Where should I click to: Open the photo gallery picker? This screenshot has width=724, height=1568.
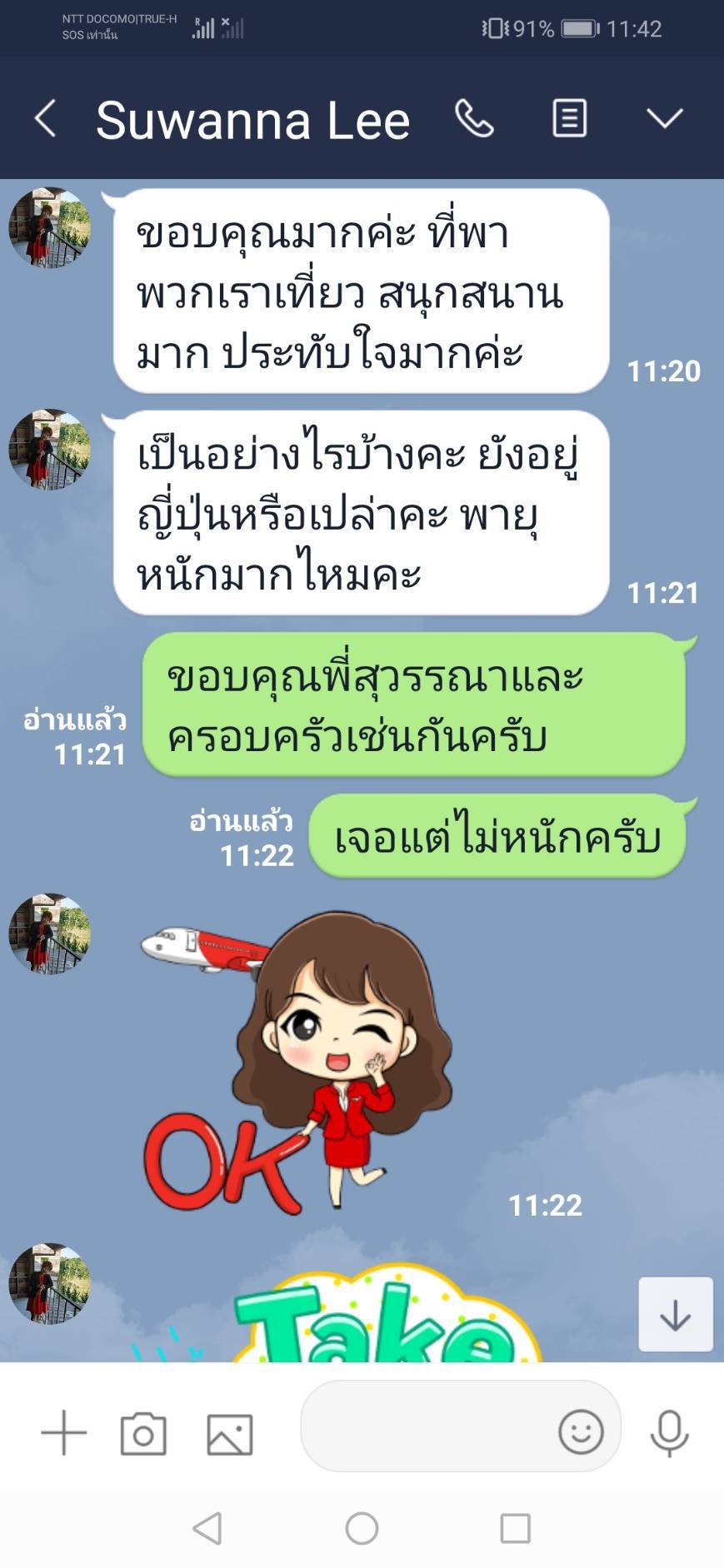pos(229,1433)
